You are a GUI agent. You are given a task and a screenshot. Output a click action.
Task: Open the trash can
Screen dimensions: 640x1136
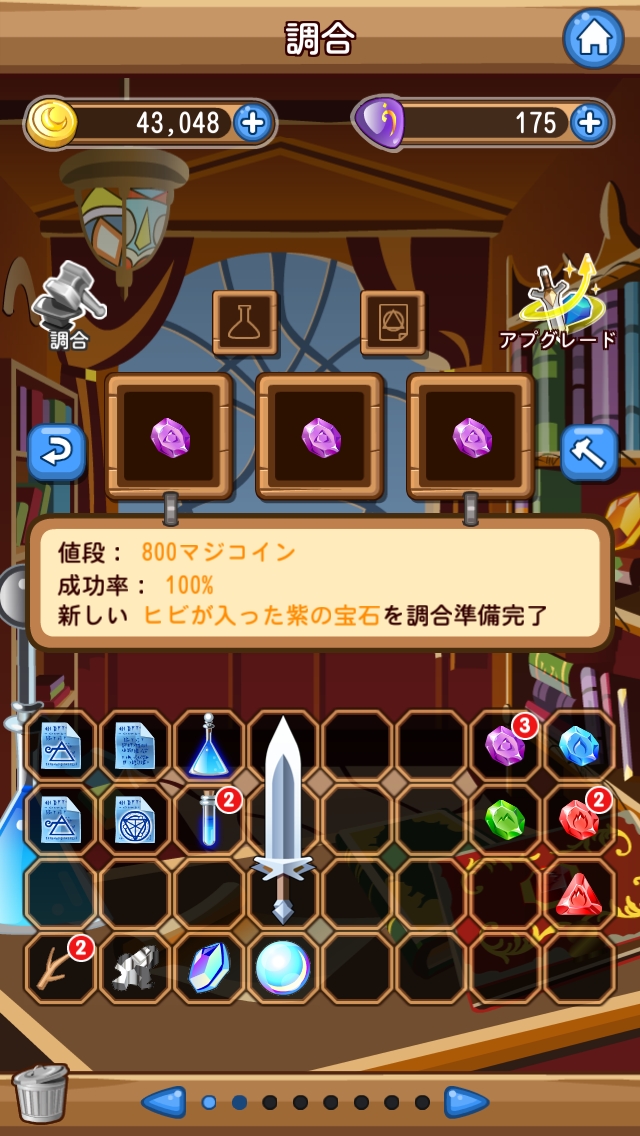(40, 1093)
